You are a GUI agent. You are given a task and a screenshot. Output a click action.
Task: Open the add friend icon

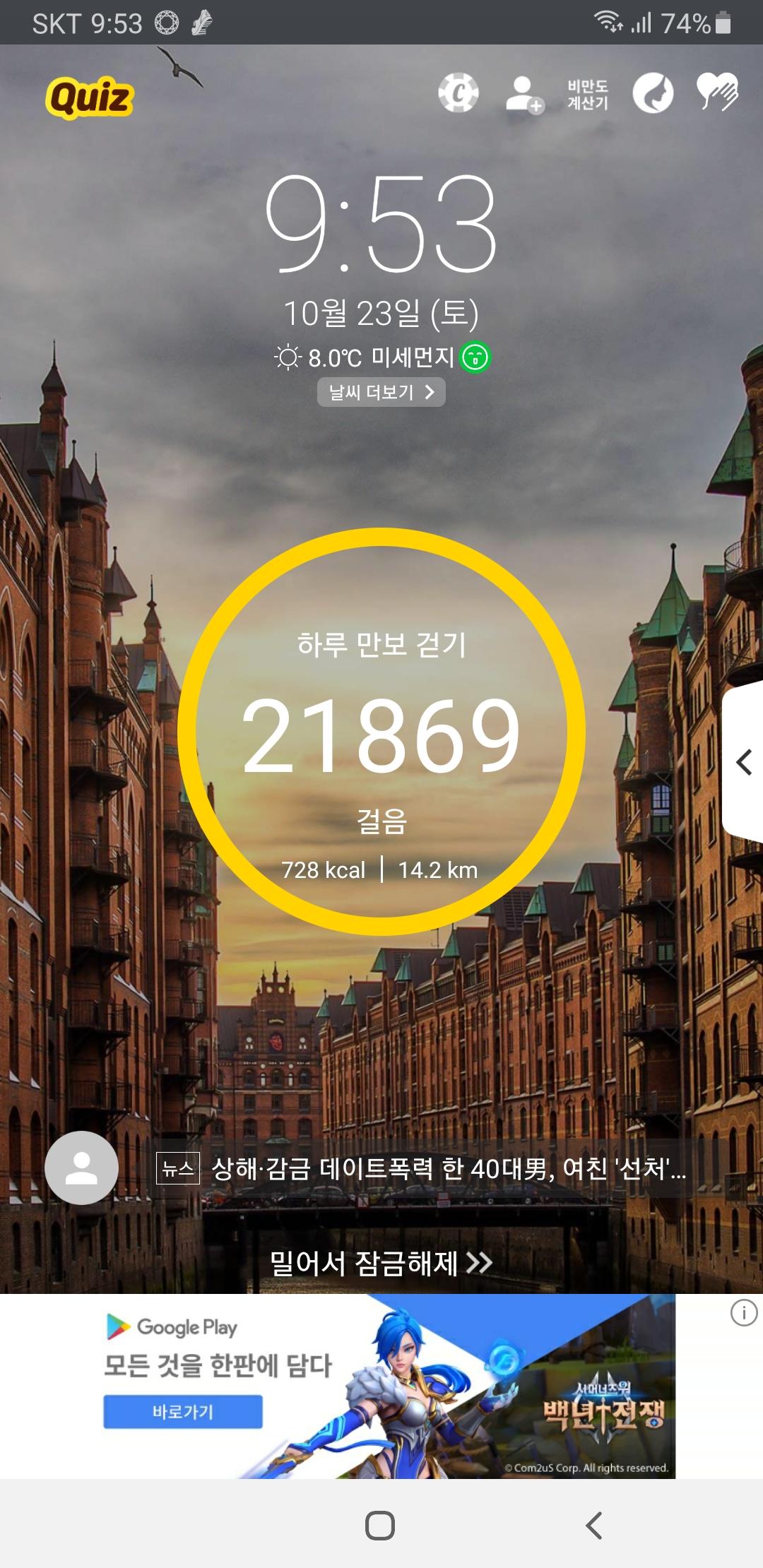point(524,94)
